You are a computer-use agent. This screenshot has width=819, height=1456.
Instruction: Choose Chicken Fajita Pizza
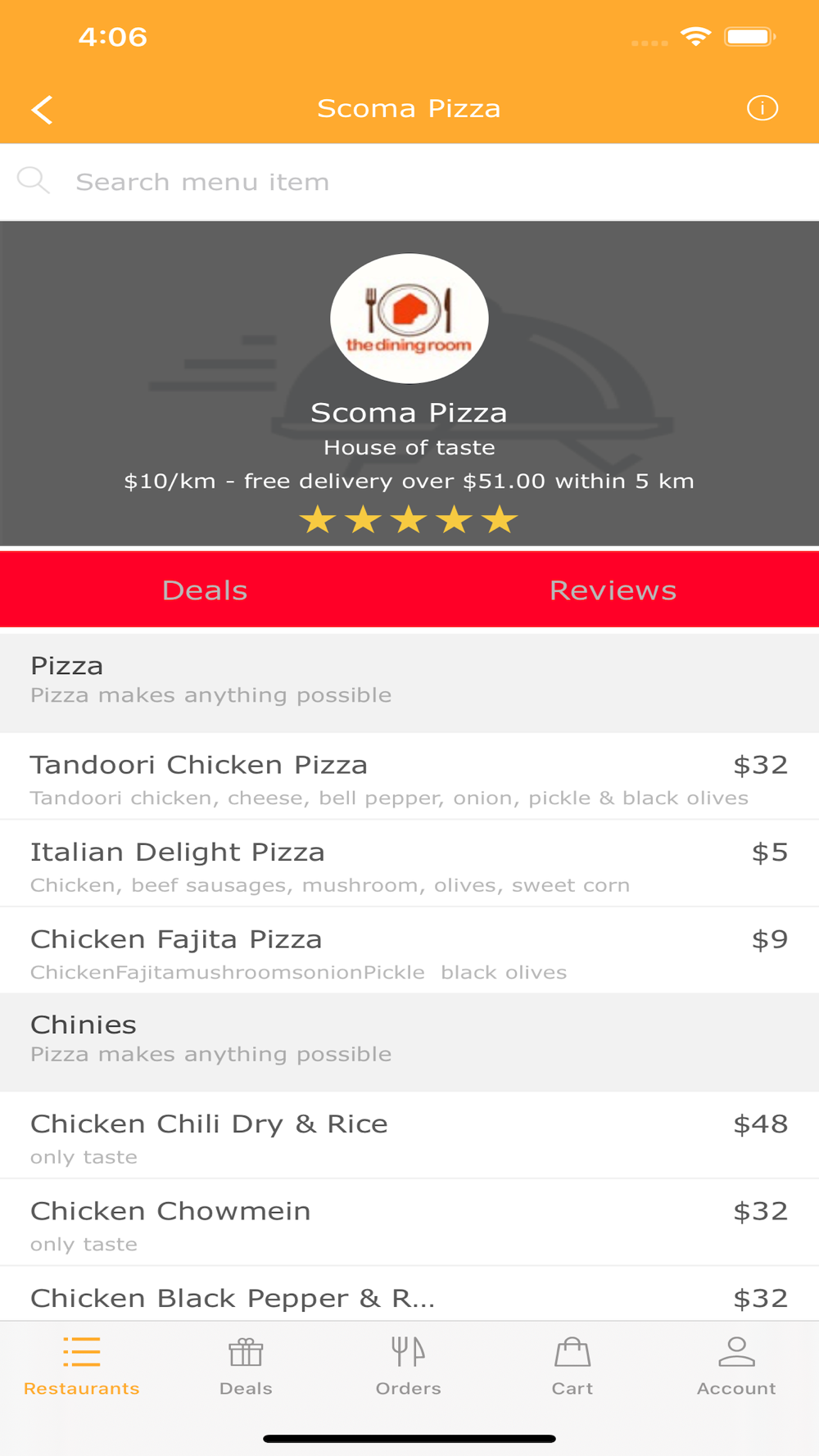[409, 951]
